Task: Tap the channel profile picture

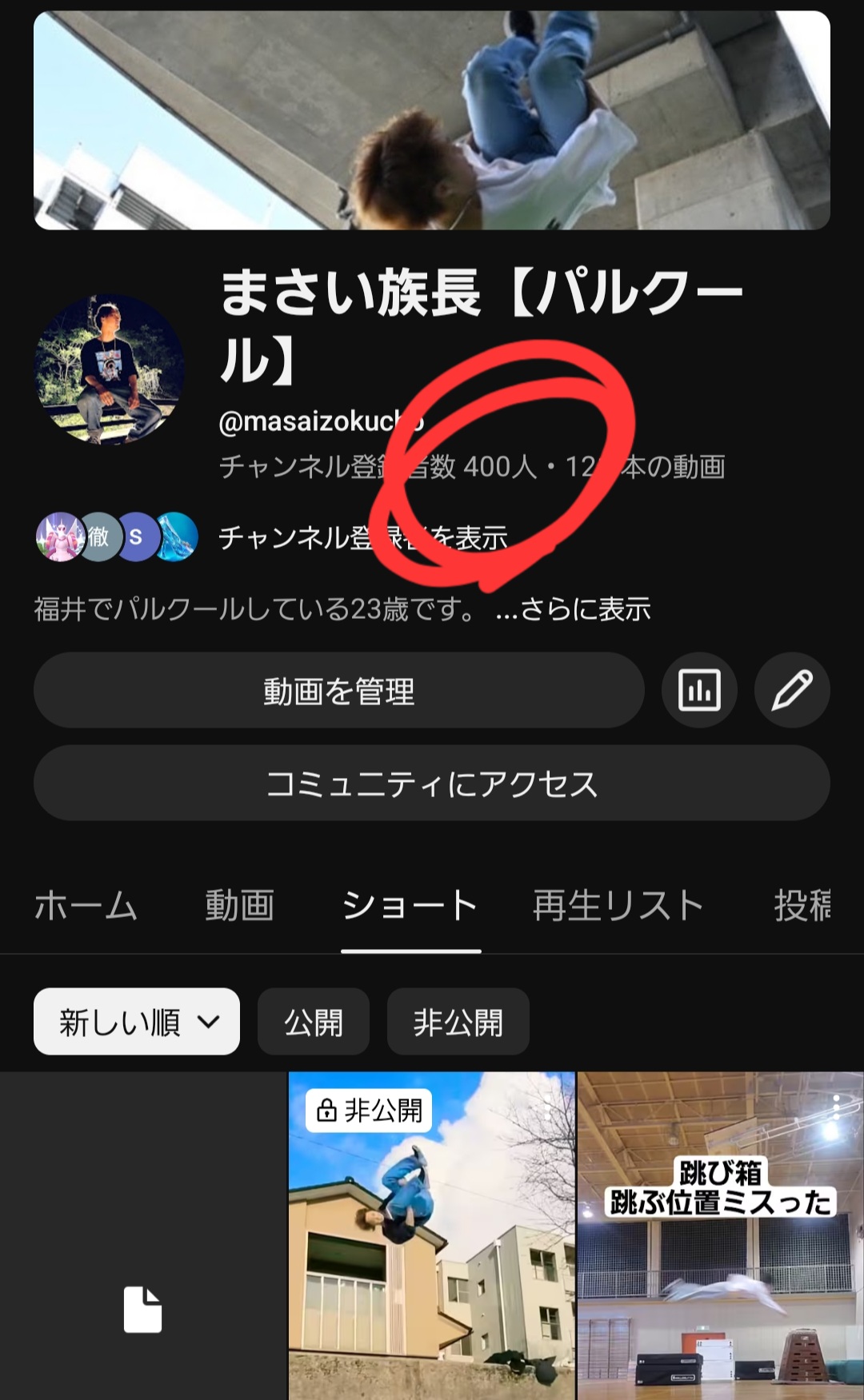Action: click(110, 369)
